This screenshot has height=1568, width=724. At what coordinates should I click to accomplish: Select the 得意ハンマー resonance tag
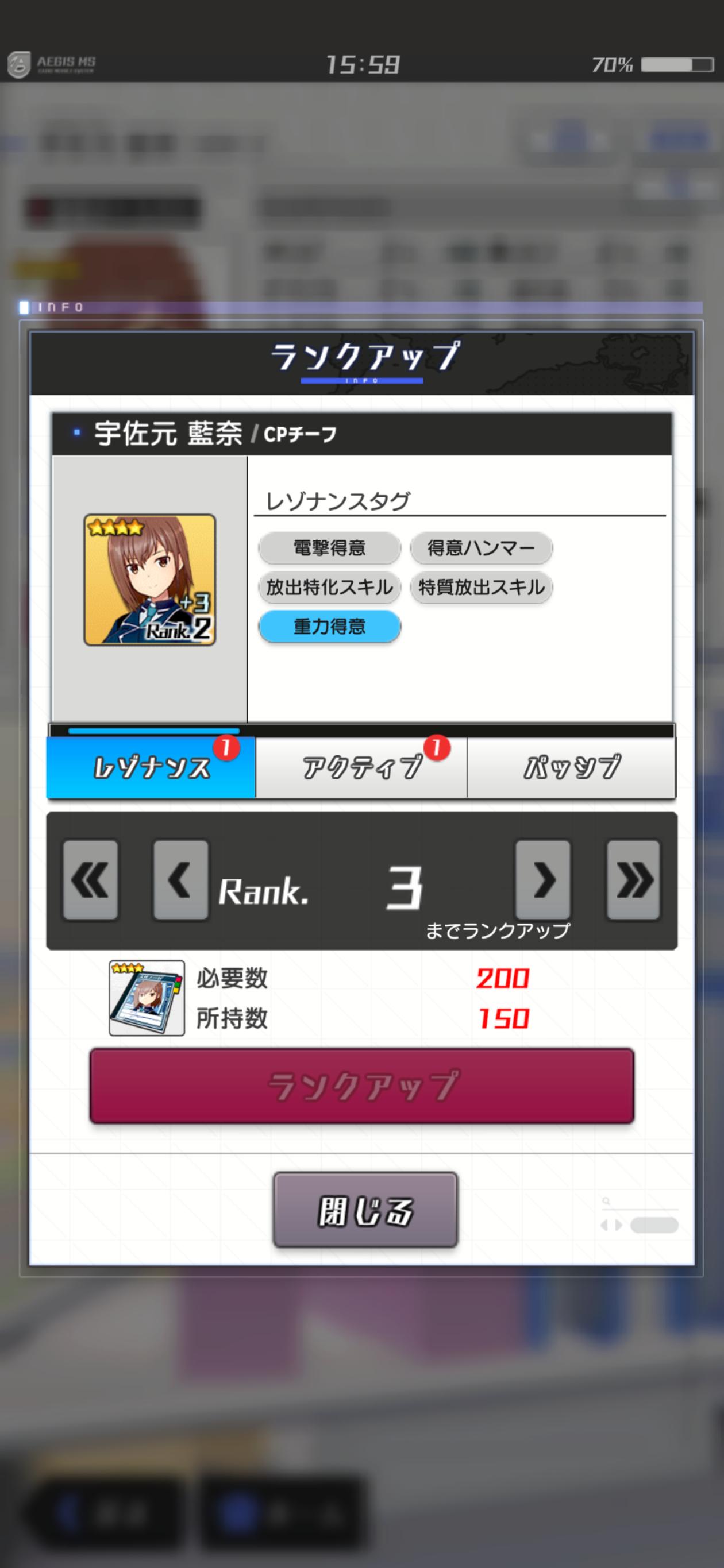pos(481,548)
